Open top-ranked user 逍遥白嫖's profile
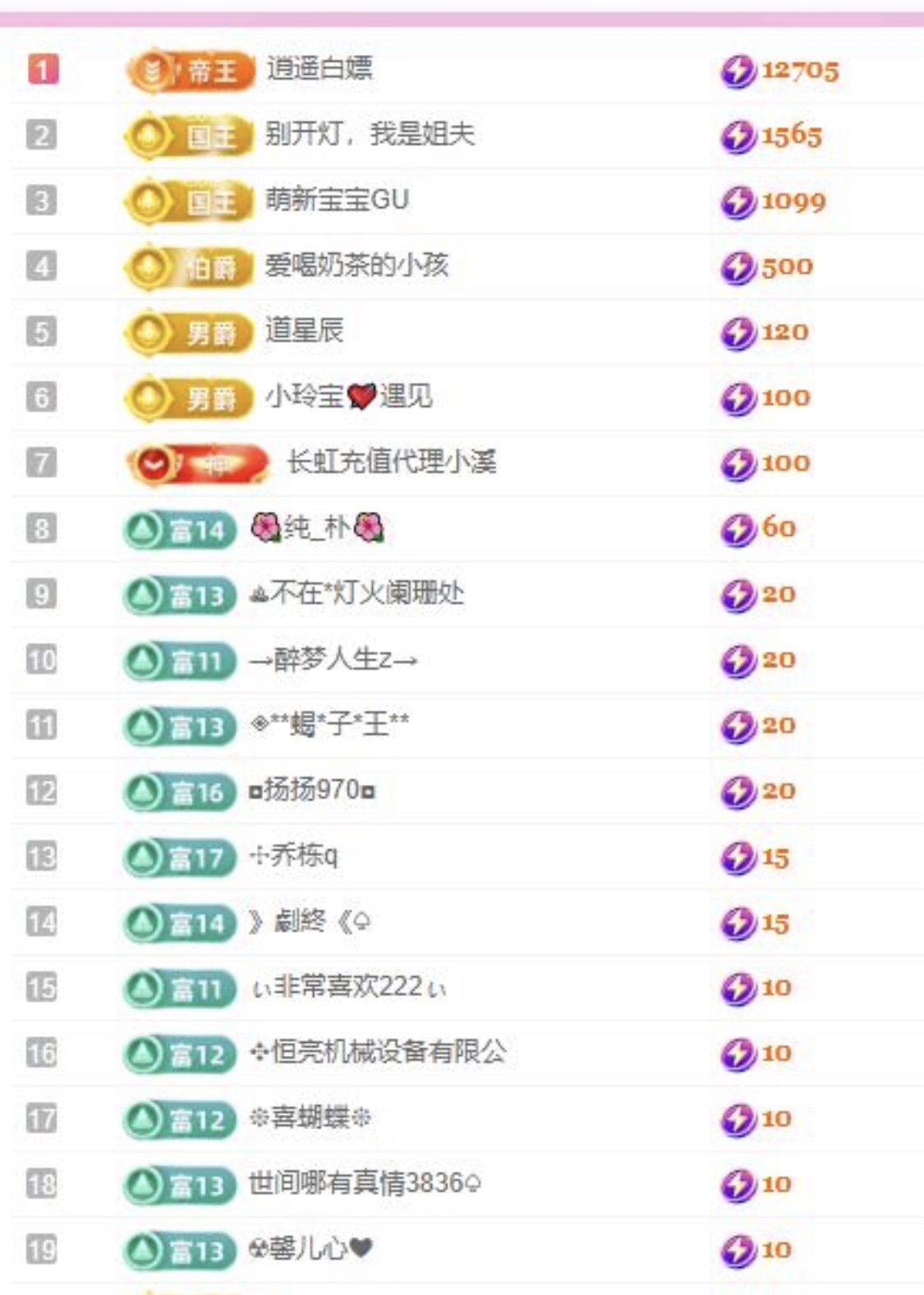 319,69
